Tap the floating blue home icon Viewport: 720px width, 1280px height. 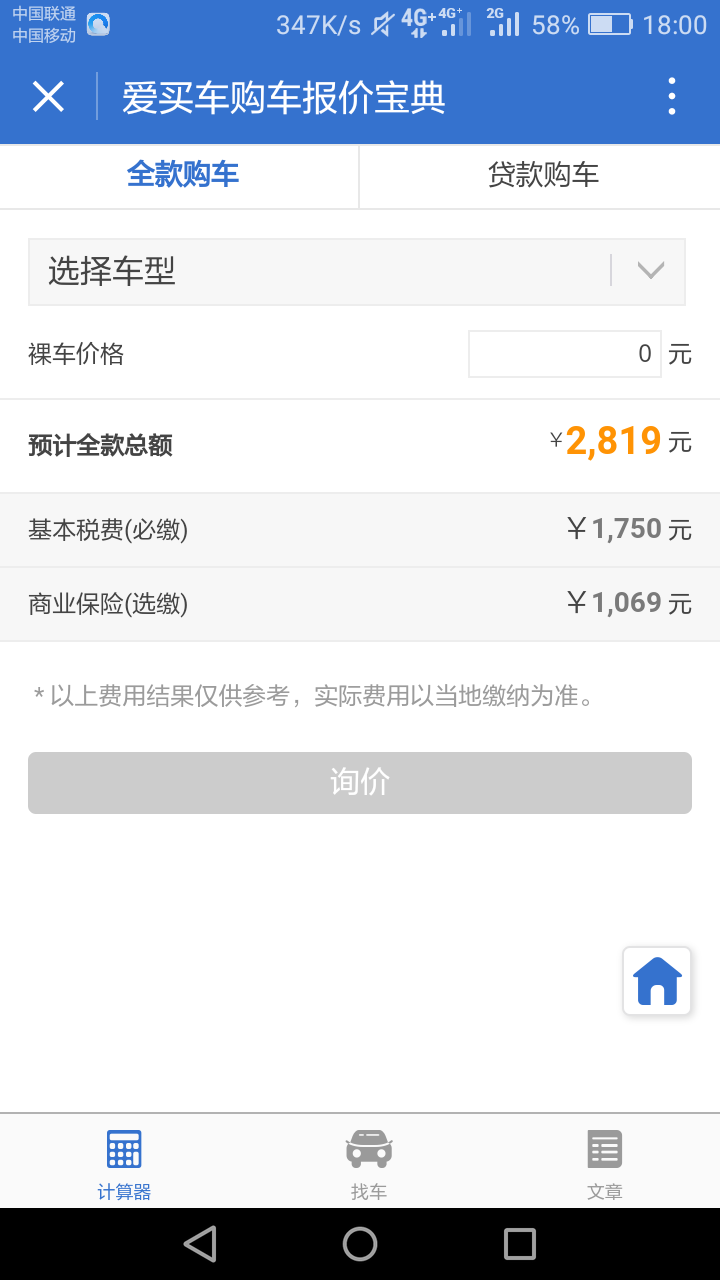pyautogui.click(x=657, y=981)
